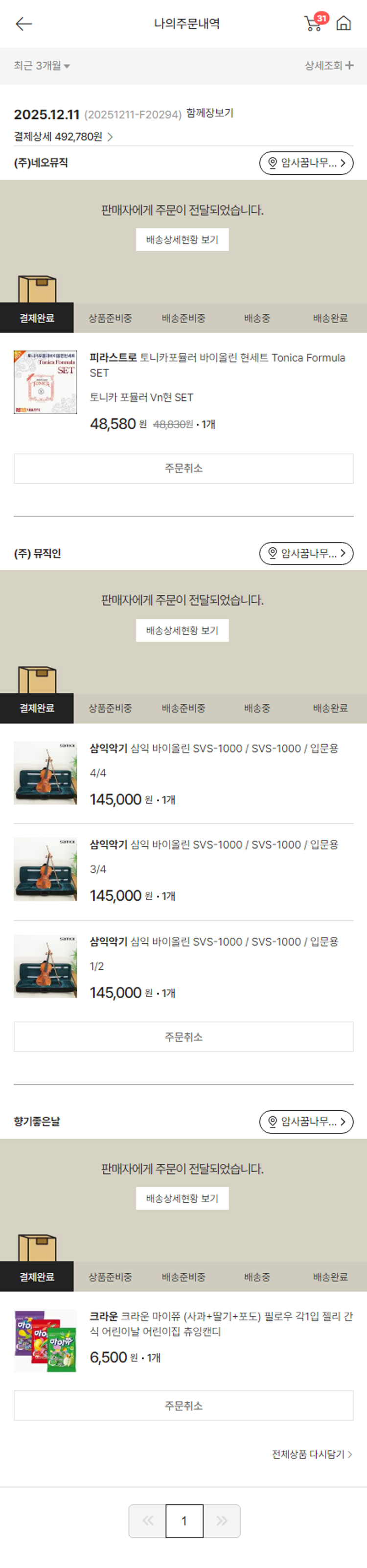Go to the home page
This screenshot has width=367, height=1568.
click(x=344, y=23)
